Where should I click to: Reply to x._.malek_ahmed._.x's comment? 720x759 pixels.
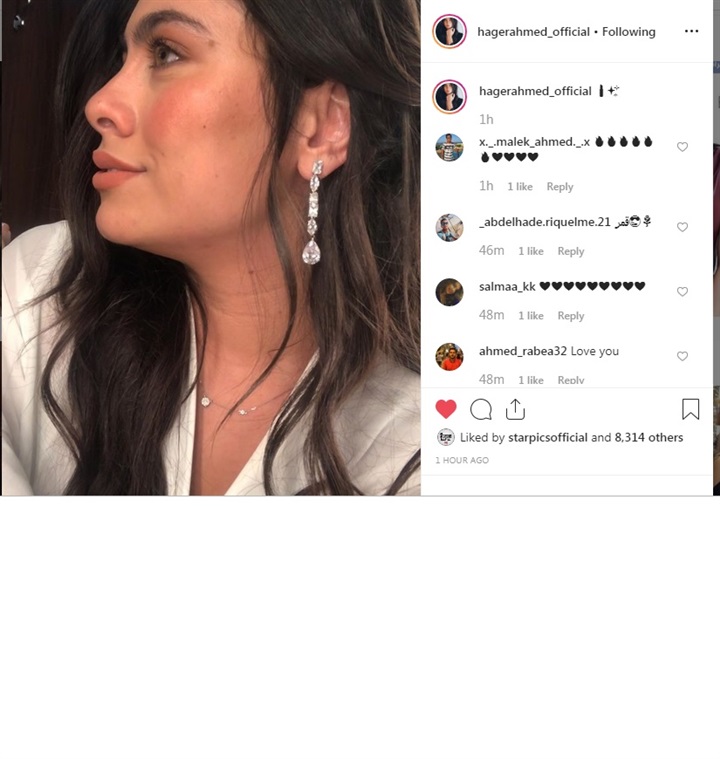tap(560, 187)
